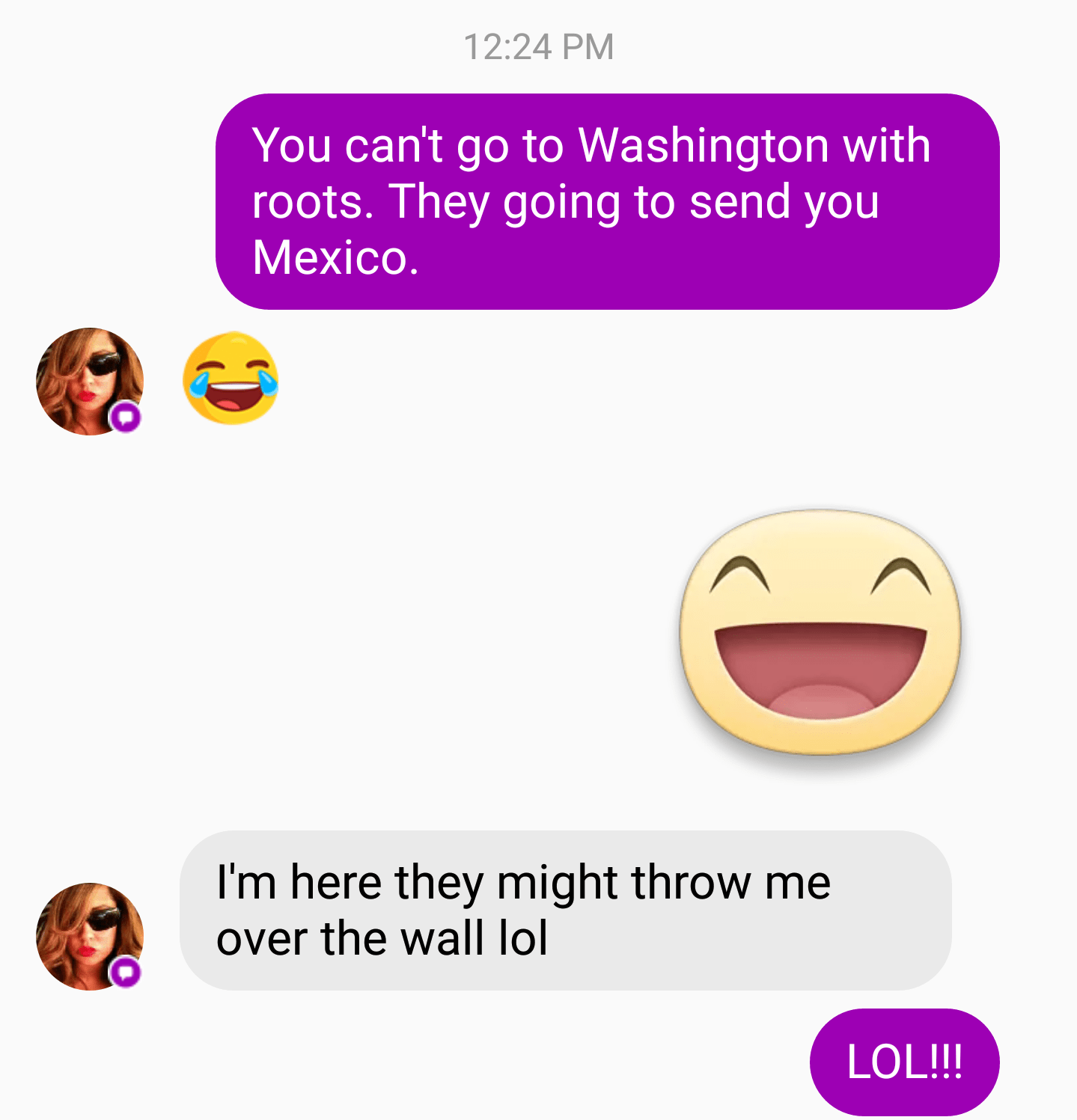Tap avatar next to "over the wall lol" message
Image resolution: width=1077 pixels, height=1120 pixels.
pos(89,936)
